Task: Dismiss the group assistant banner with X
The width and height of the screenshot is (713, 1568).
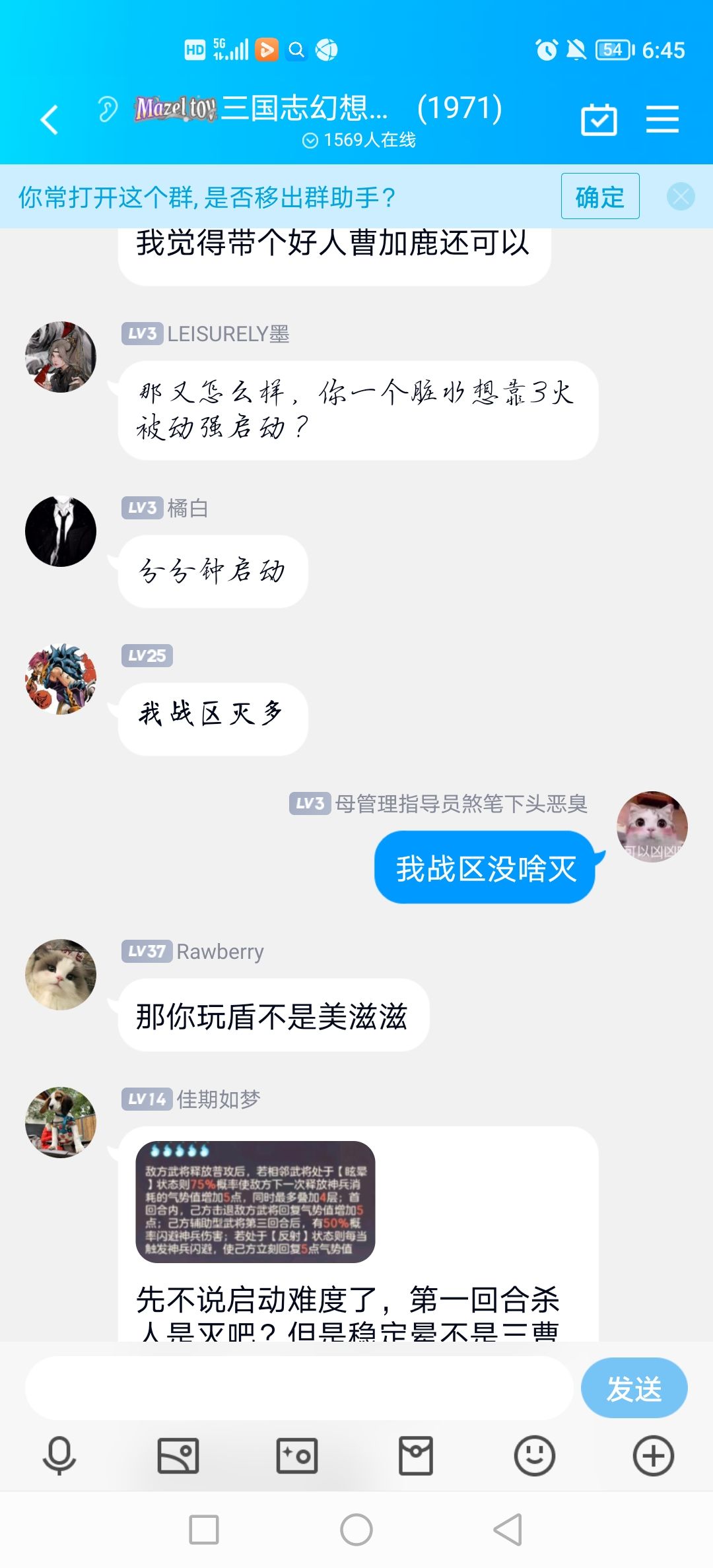Action: [x=681, y=196]
